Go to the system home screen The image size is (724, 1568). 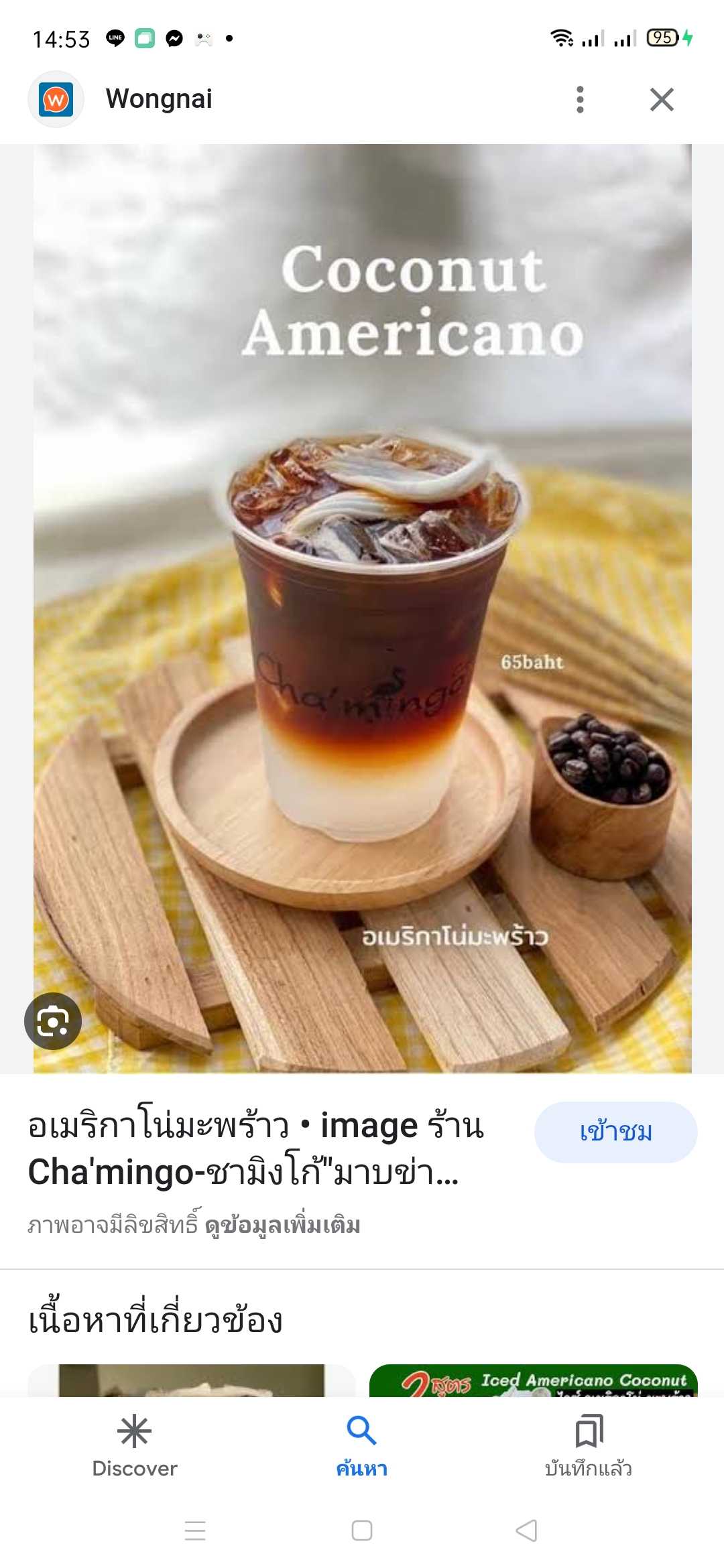(x=362, y=1530)
